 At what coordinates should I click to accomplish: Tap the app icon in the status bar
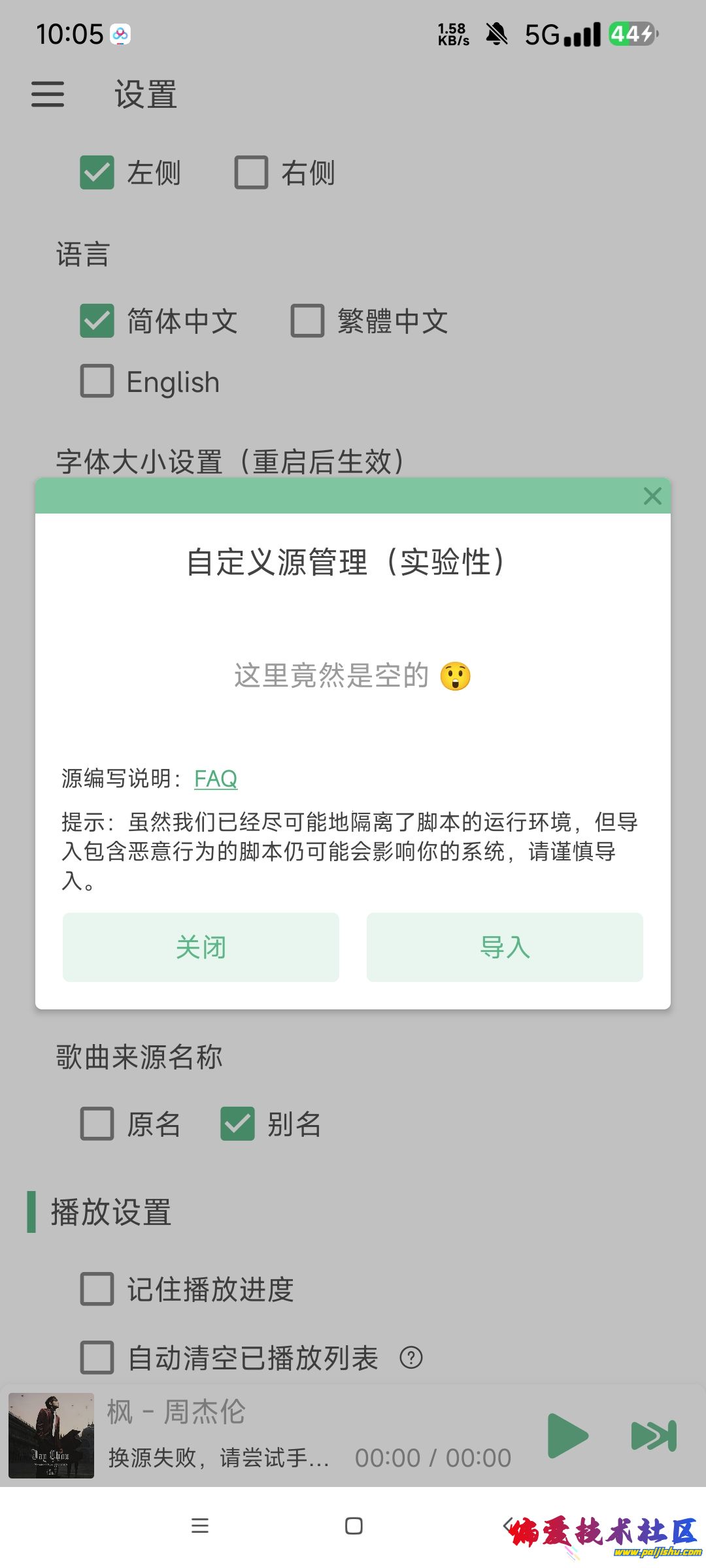120,33
